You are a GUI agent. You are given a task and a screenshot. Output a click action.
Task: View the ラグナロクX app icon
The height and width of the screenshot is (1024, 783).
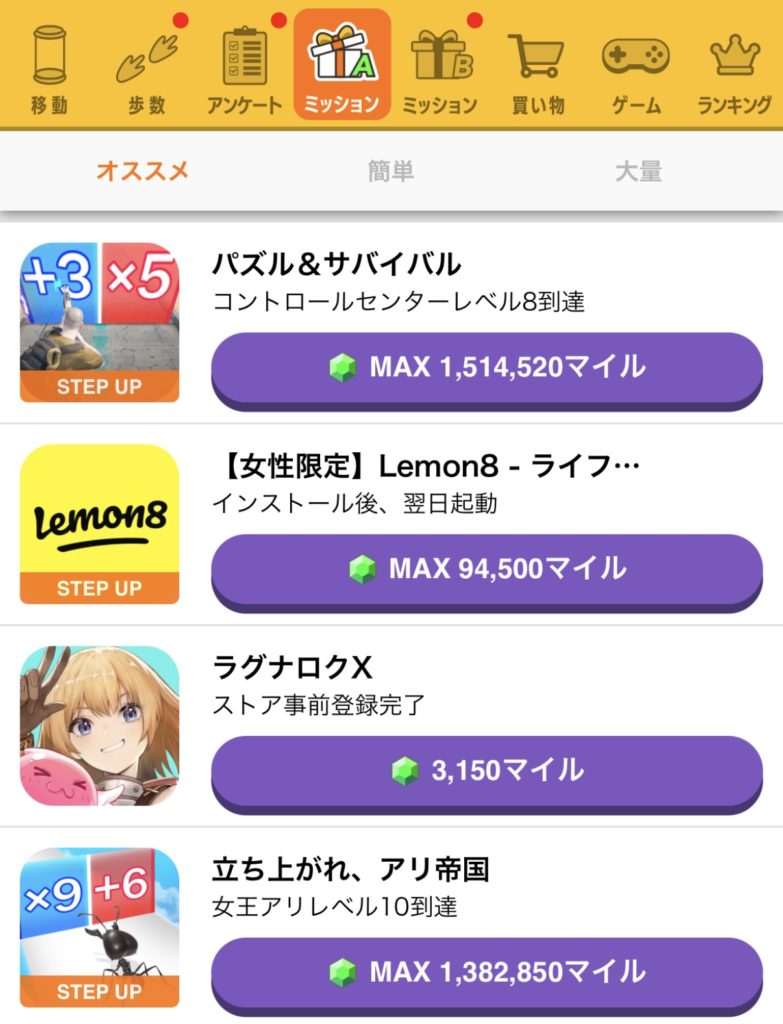tap(99, 725)
